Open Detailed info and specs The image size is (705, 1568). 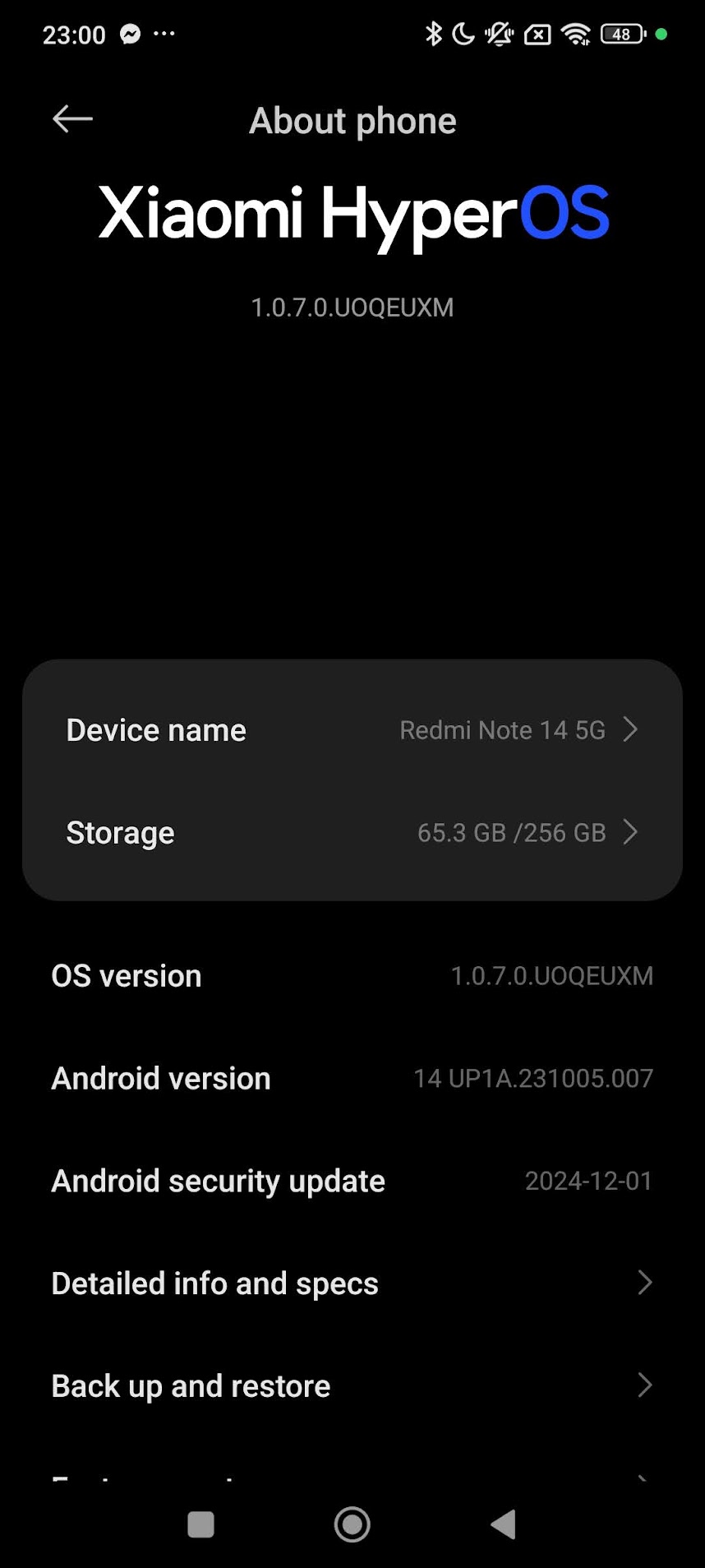pyautogui.click(x=352, y=1283)
